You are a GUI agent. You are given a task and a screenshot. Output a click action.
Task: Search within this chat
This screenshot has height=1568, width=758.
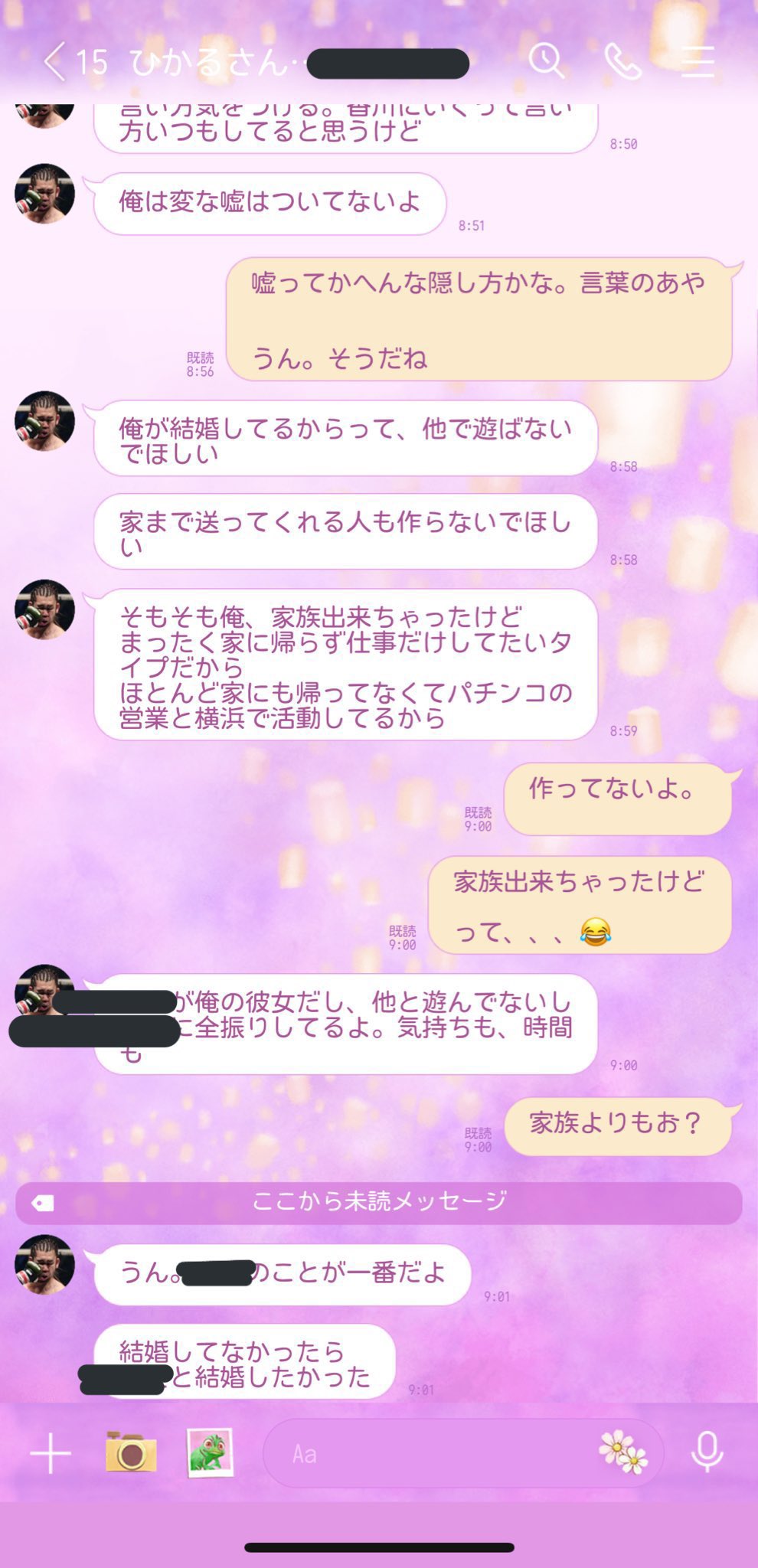click(x=546, y=61)
